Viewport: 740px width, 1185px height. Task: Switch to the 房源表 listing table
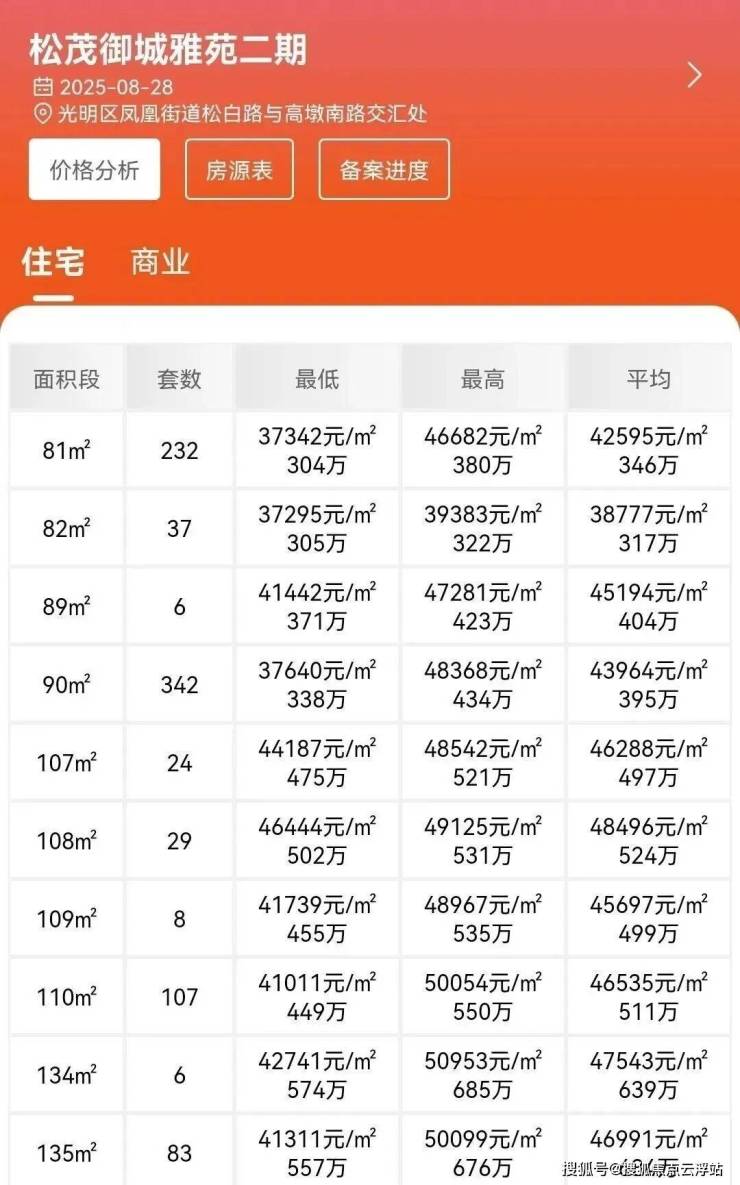pos(239,169)
